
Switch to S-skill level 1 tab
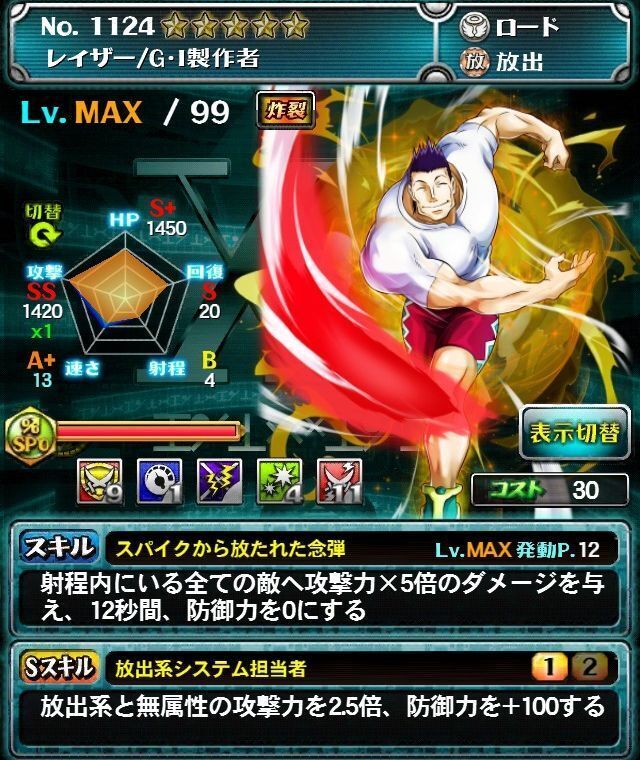pos(548,667)
